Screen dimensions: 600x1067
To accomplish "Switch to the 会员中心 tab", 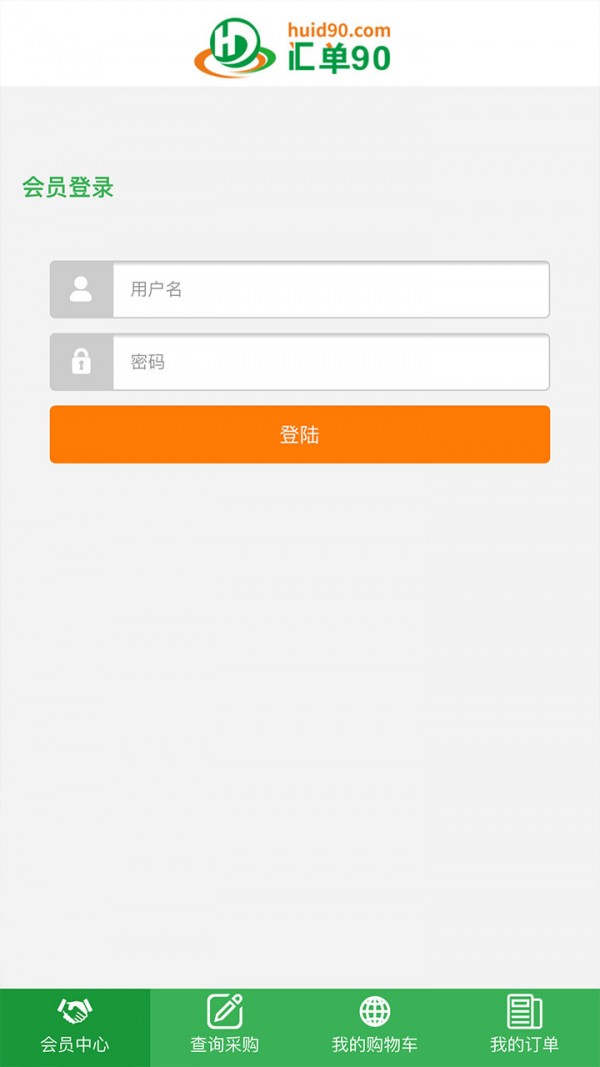I will [75, 1027].
